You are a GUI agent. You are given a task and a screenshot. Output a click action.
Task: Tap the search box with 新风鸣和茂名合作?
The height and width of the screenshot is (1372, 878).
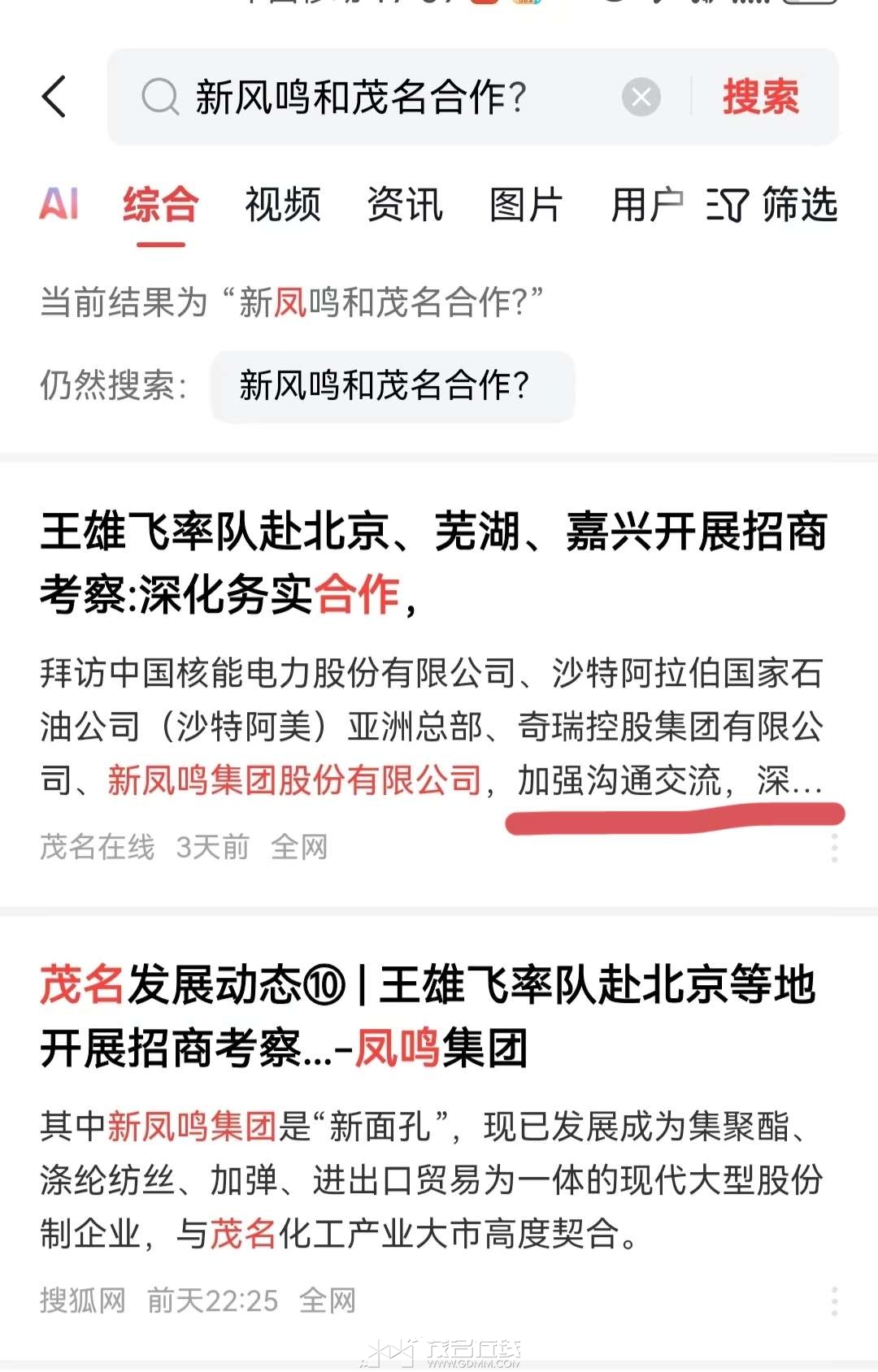point(374,98)
